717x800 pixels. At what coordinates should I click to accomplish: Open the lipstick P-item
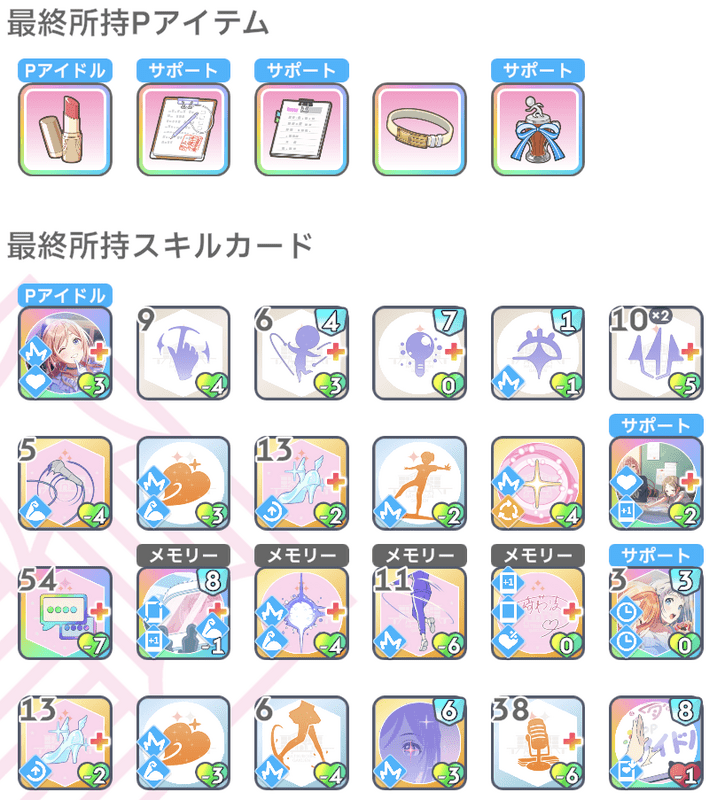[65, 130]
